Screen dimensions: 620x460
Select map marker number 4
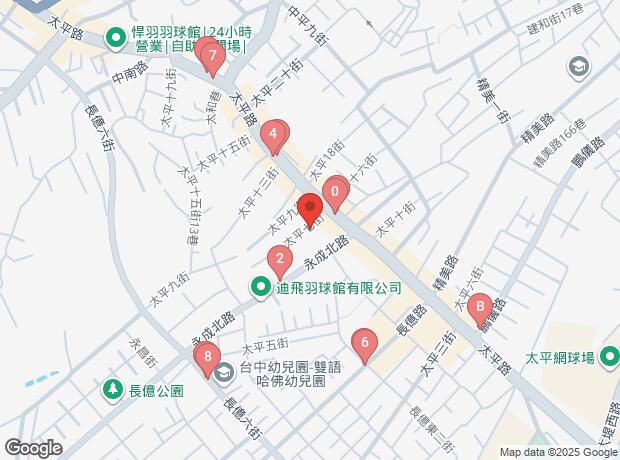pyautogui.click(x=272, y=135)
